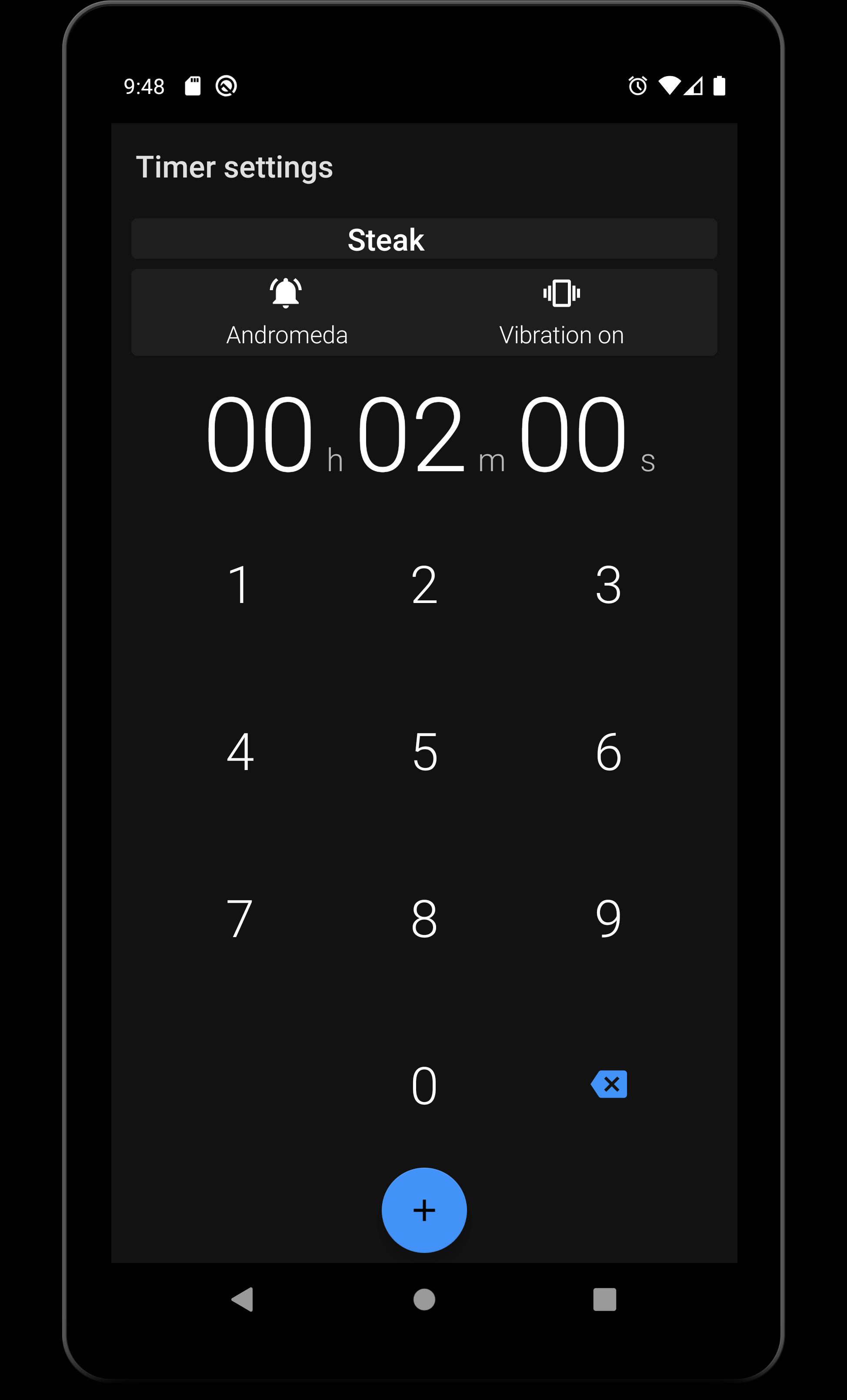This screenshot has height=1400, width=847.
Task: Toggle the Vibration on setting
Action: (x=561, y=313)
